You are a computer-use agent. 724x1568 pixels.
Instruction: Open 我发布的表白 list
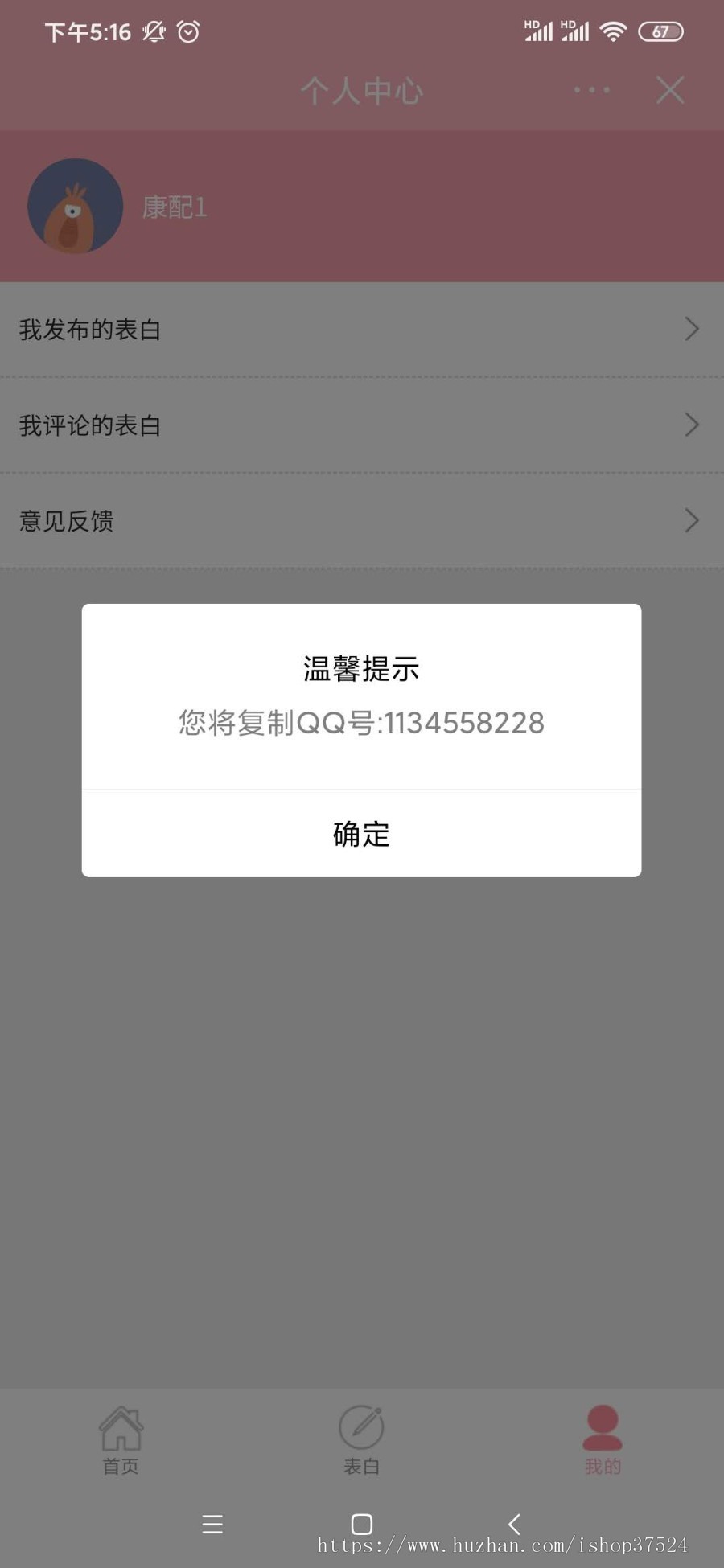pyautogui.click(x=361, y=329)
